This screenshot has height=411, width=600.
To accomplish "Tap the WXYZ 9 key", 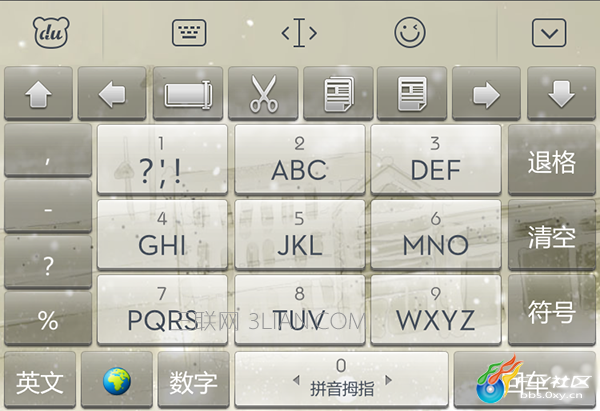I will [435, 311].
